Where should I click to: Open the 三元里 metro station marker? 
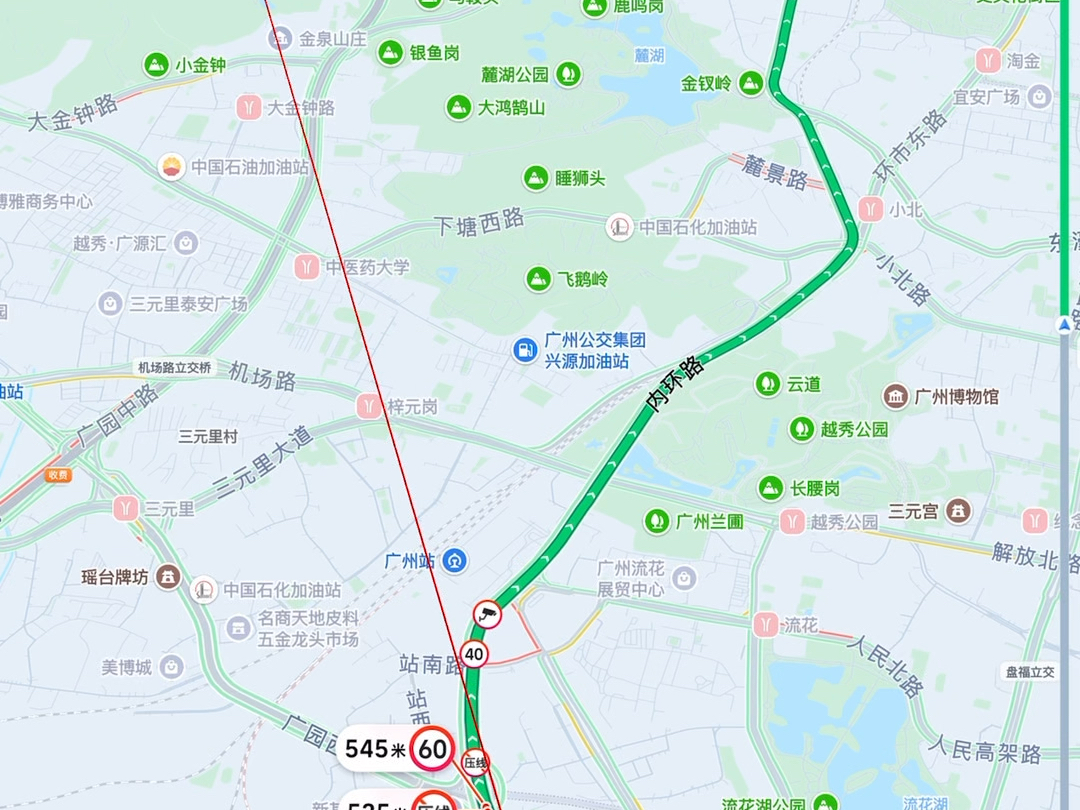(127, 508)
